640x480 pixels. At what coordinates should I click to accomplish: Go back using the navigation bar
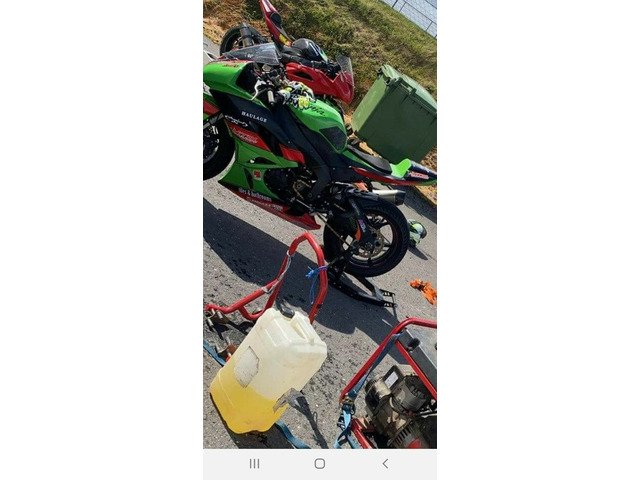pos(385,464)
